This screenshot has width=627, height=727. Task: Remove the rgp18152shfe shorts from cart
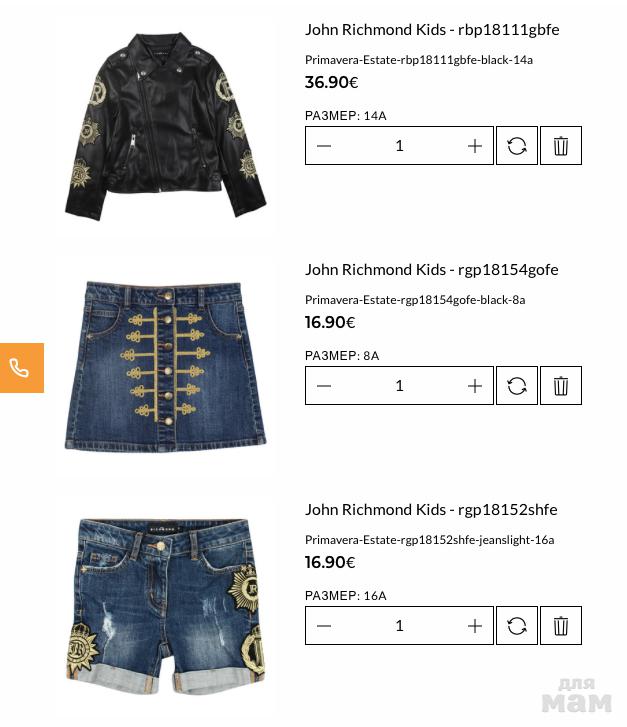tap(561, 626)
